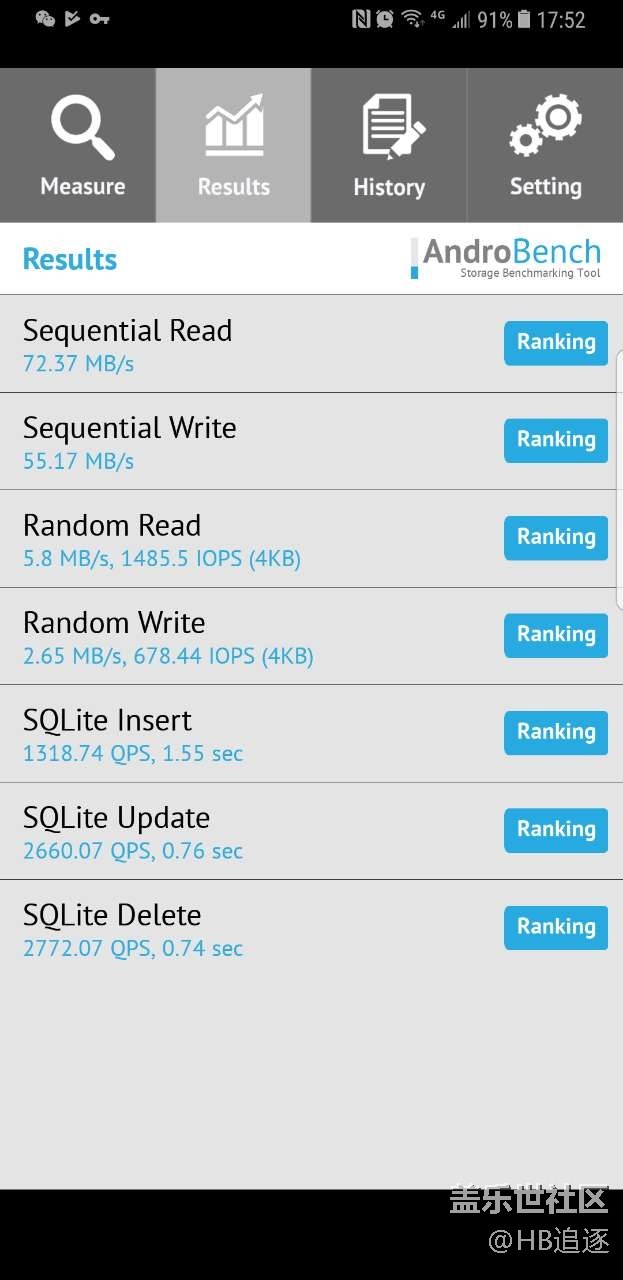Open Ranking next to SQLite Delete
The image size is (623, 1280).
555,928
